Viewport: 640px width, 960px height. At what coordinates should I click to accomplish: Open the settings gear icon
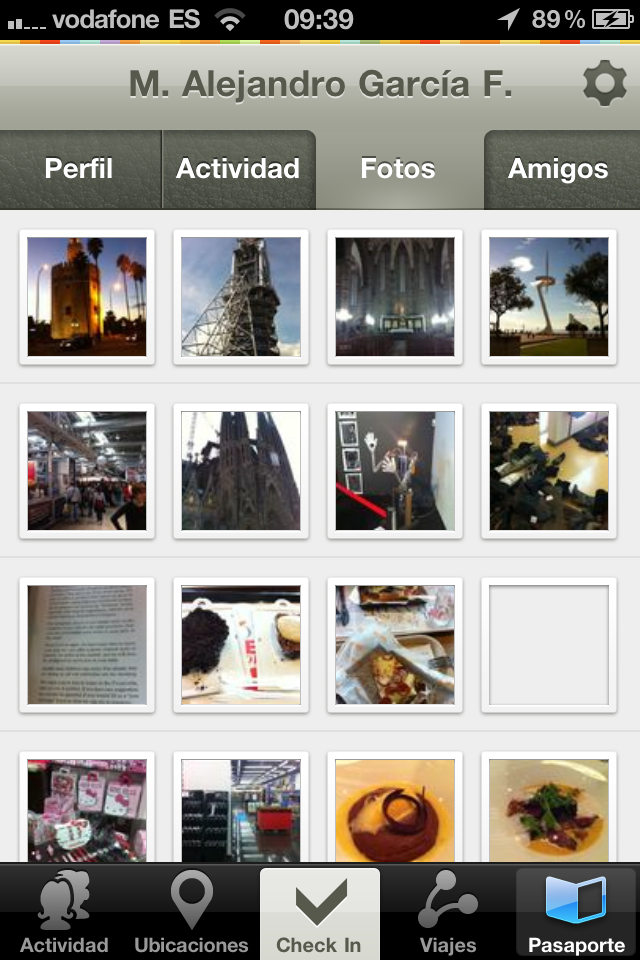coord(604,85)
